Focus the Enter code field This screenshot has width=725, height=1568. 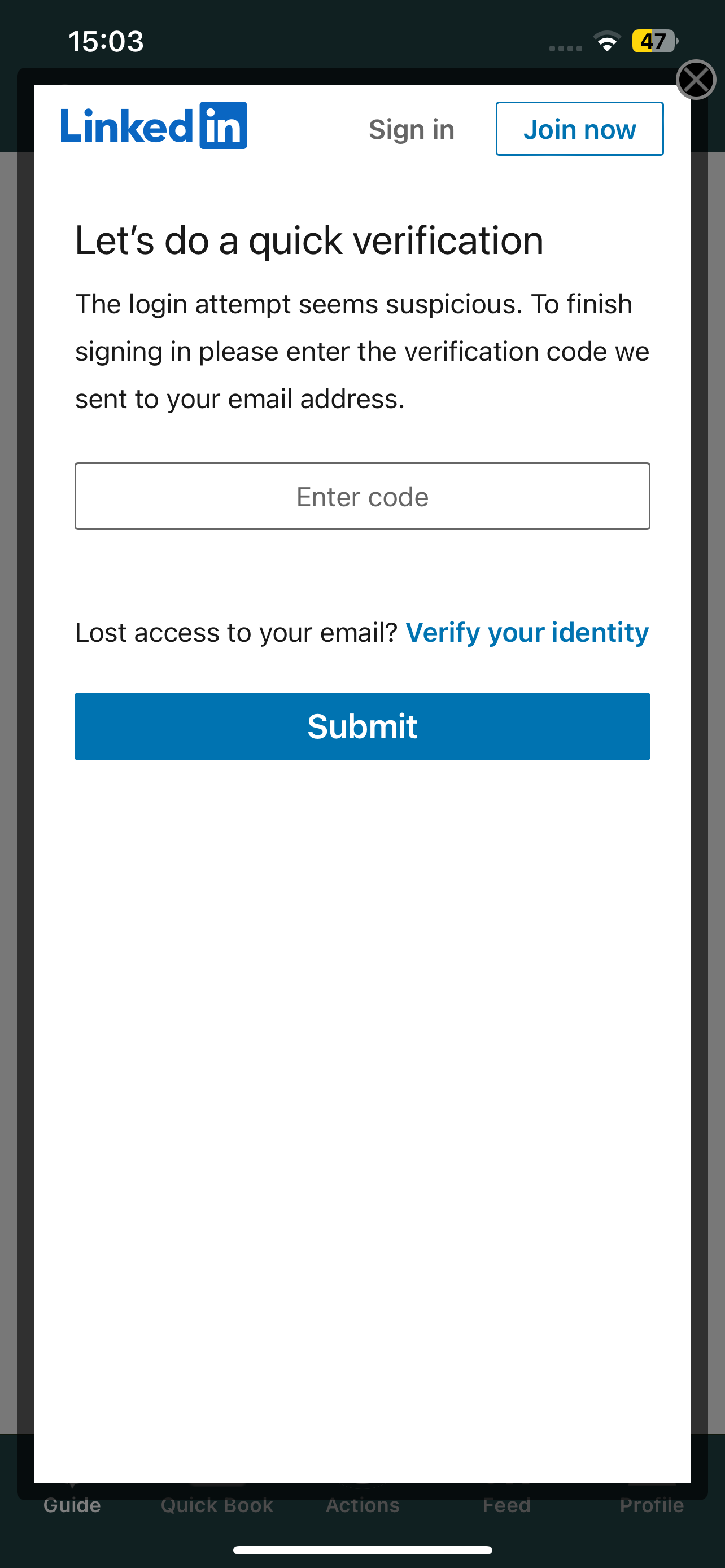[362, 496]
